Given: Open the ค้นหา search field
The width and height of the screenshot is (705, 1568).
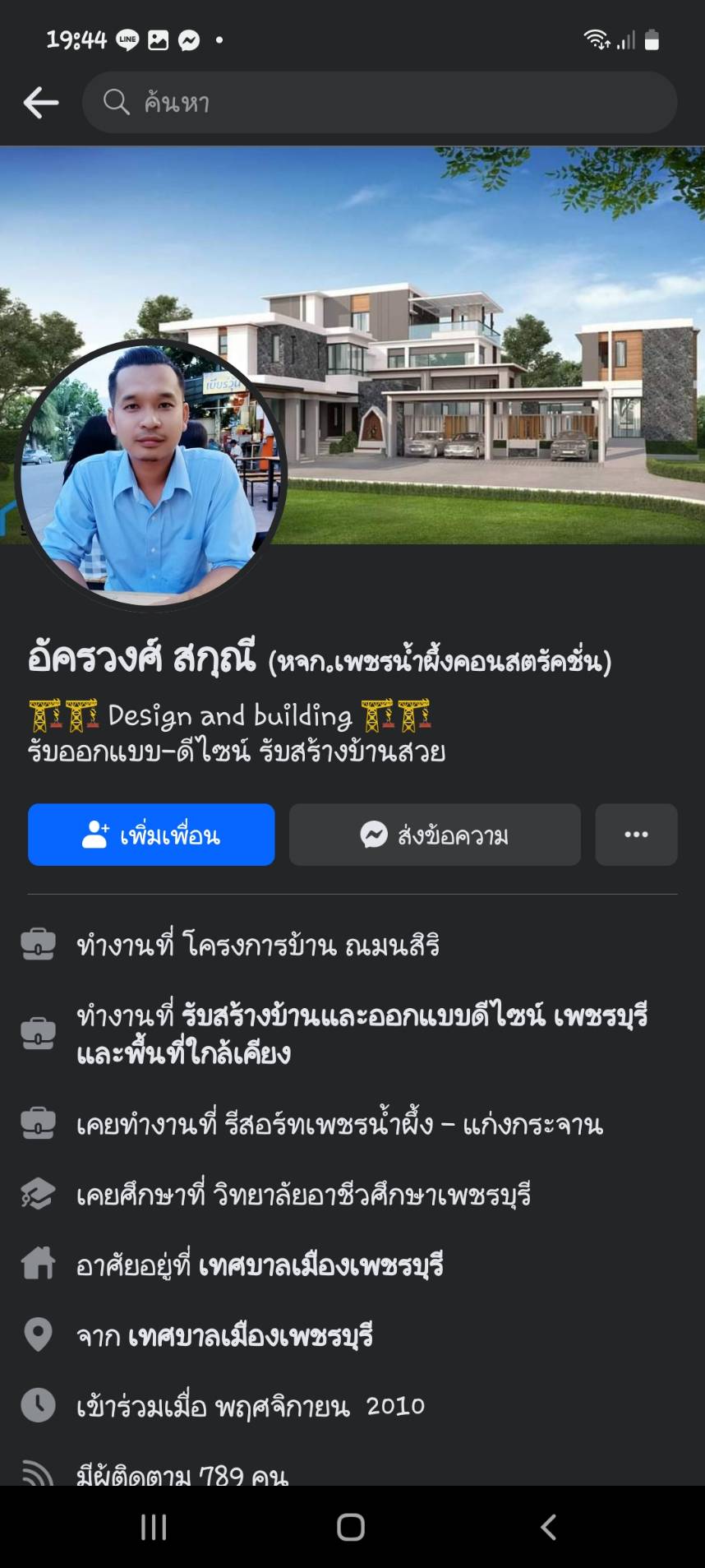Looking at the screenshot, I should coord(378,103).
